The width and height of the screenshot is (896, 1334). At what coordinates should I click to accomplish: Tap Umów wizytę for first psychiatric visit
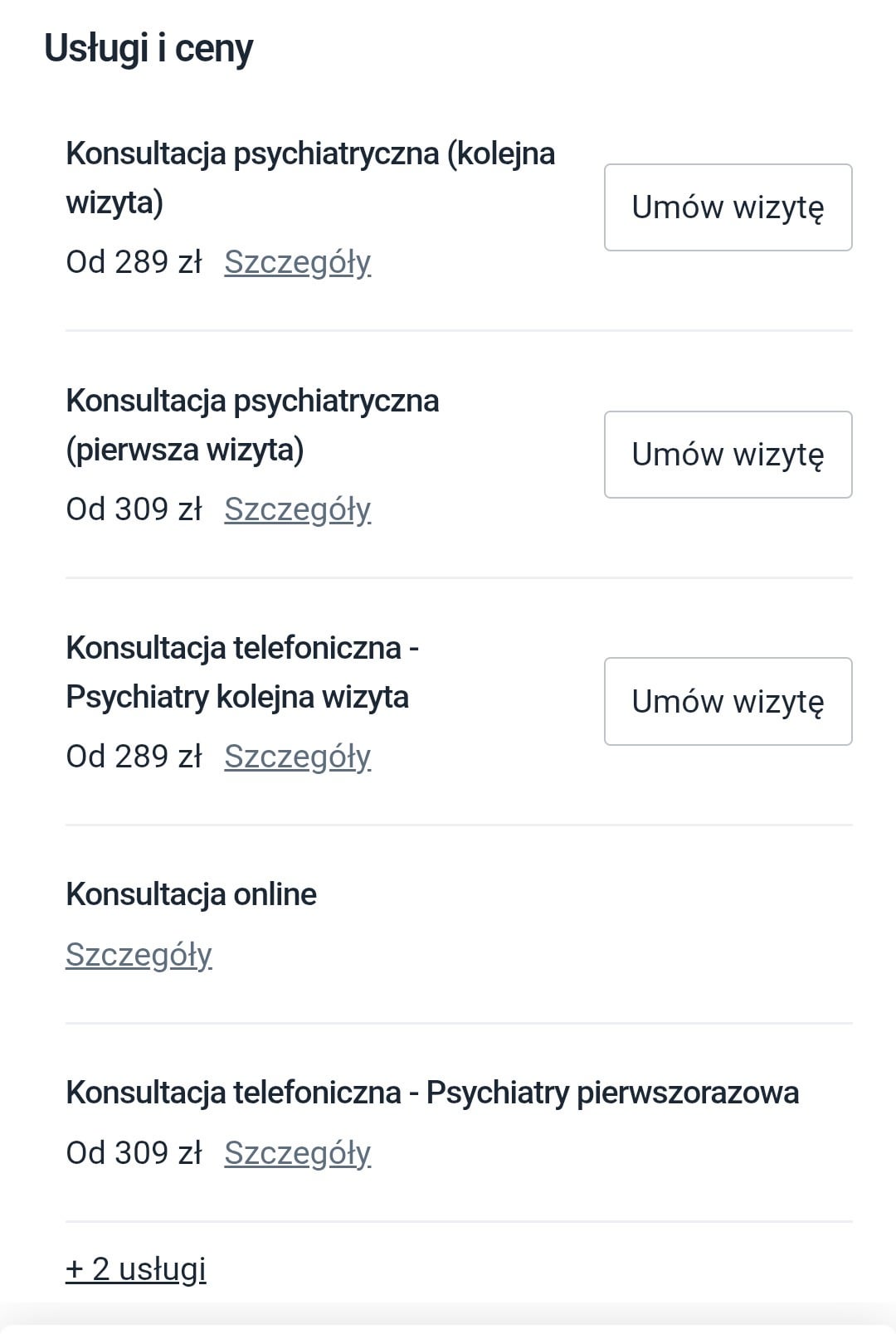click(x=728, y=455)
